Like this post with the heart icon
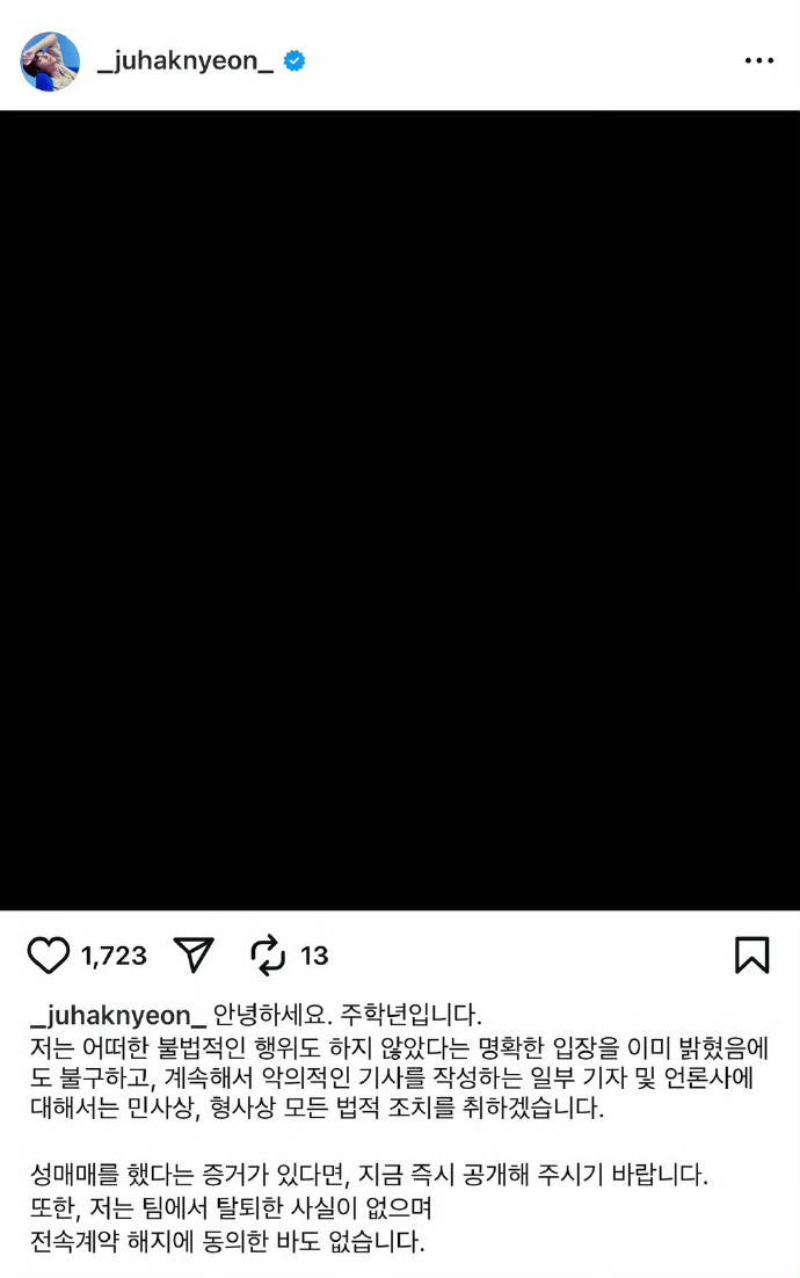The image size is (800, 1278). point(48,956)
